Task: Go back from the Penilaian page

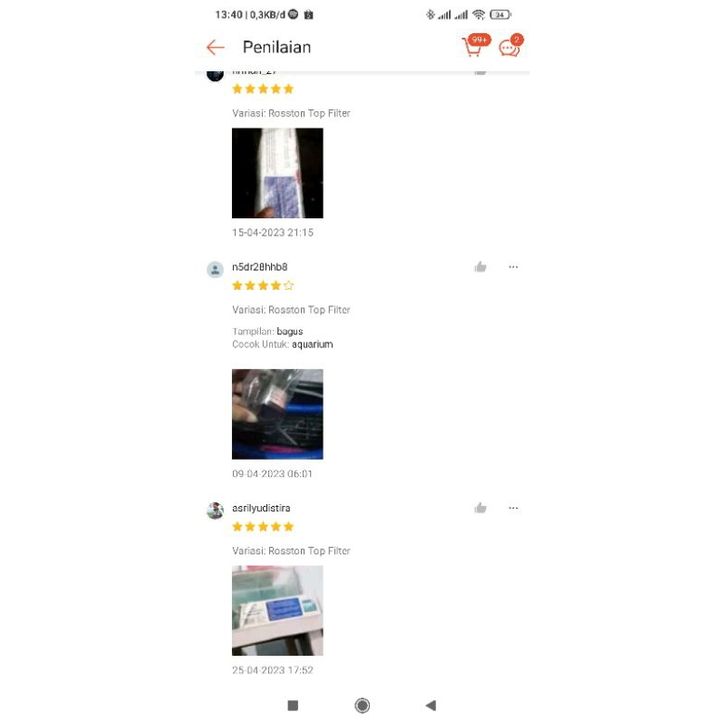Action: tap(215, 47)
